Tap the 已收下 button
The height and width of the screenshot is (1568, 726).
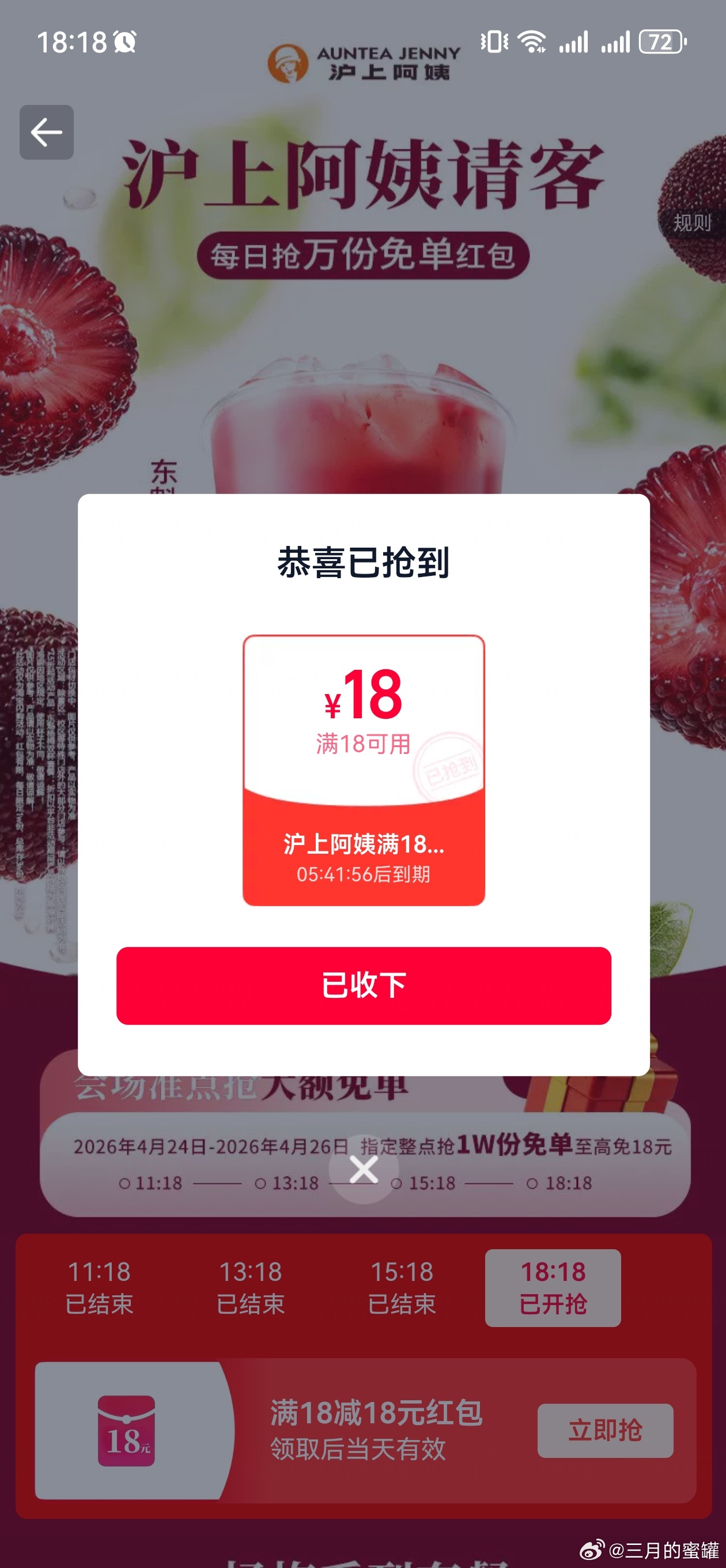364,985
